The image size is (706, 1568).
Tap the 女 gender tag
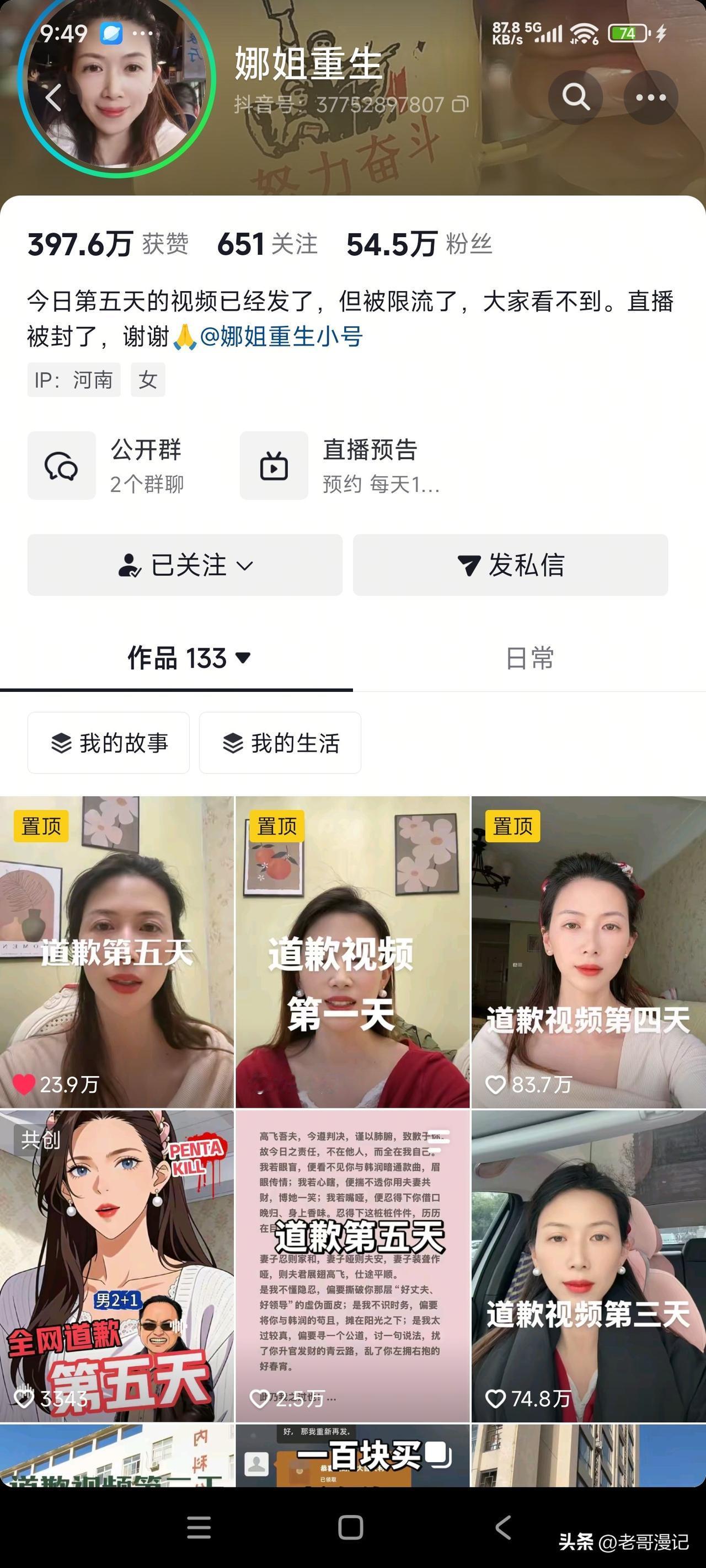pyautogui.click(x=148, y=379)
